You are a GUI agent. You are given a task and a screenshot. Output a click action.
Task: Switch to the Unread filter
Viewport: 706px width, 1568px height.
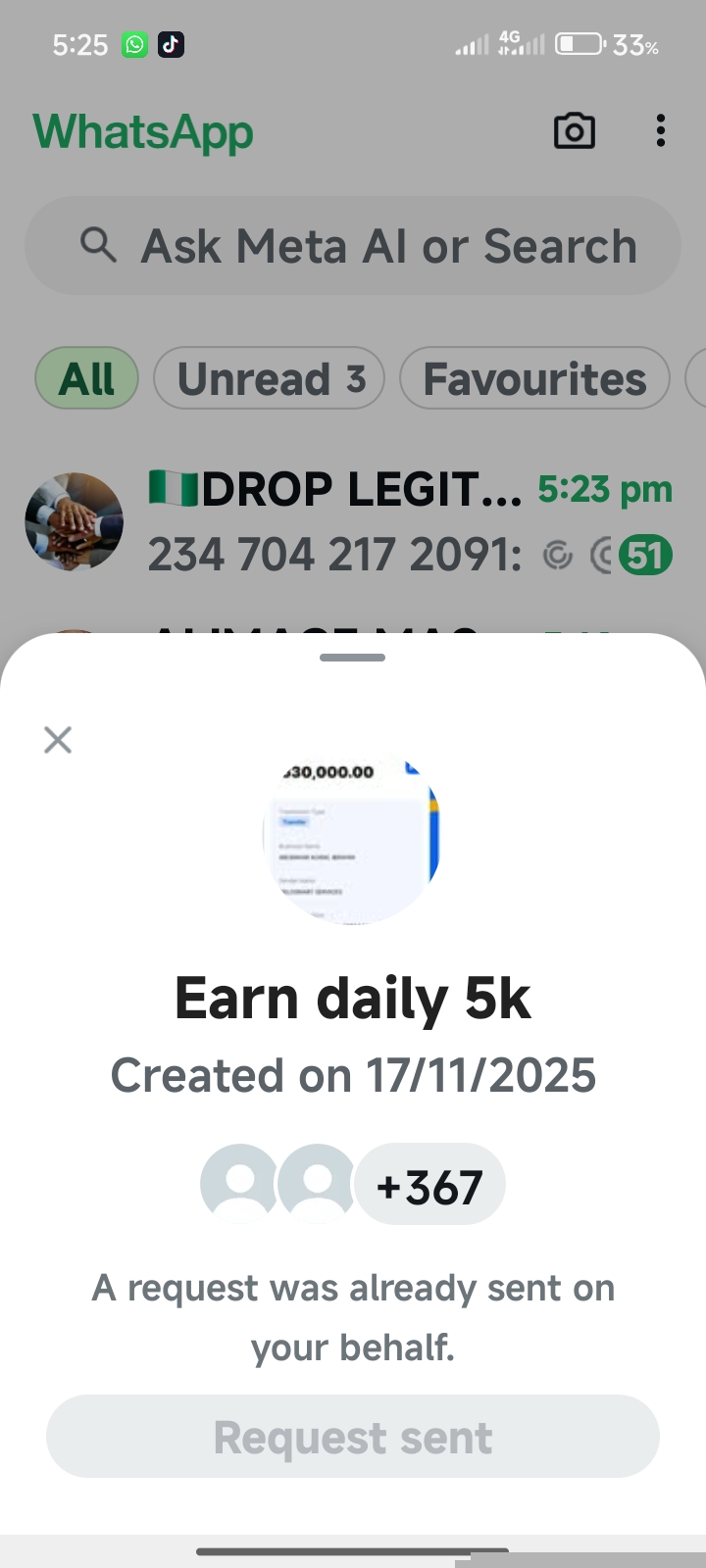coord(269,378)
